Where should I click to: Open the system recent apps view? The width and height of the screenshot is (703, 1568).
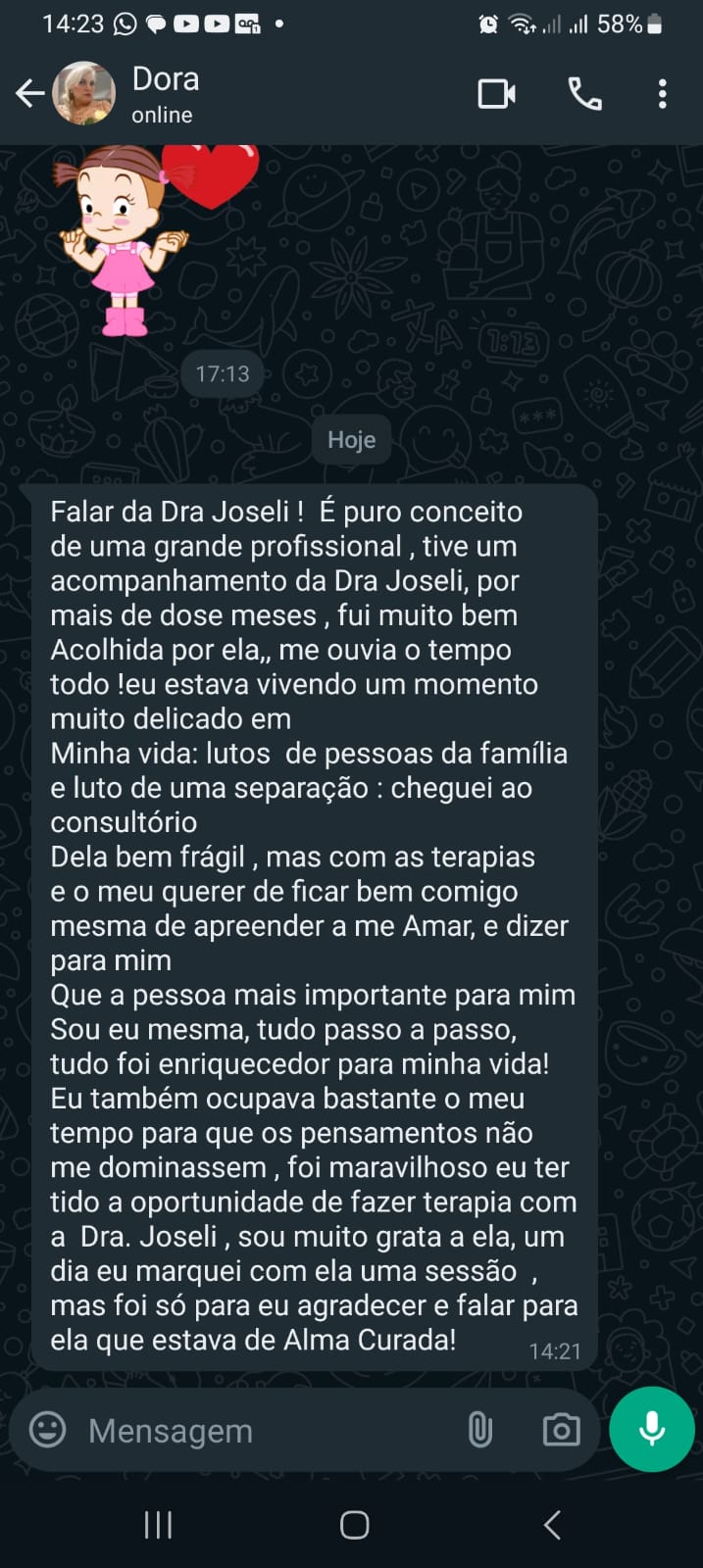pyautogui.click(x=158, y=1524)
